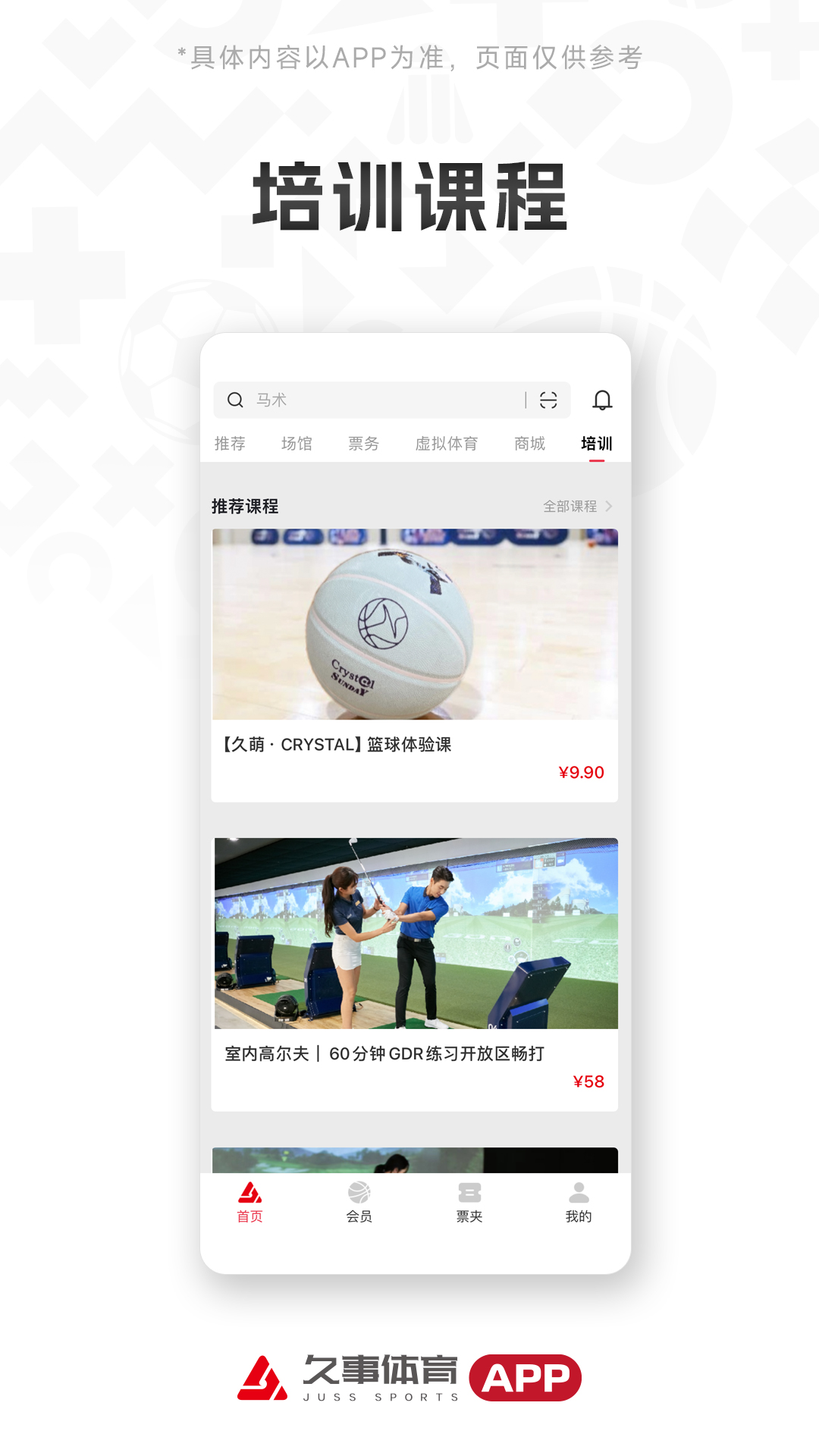The width and height of the screenshot is (819, 1456).
Task: Select the 商城 tab
Action: (x=530, y=444)
